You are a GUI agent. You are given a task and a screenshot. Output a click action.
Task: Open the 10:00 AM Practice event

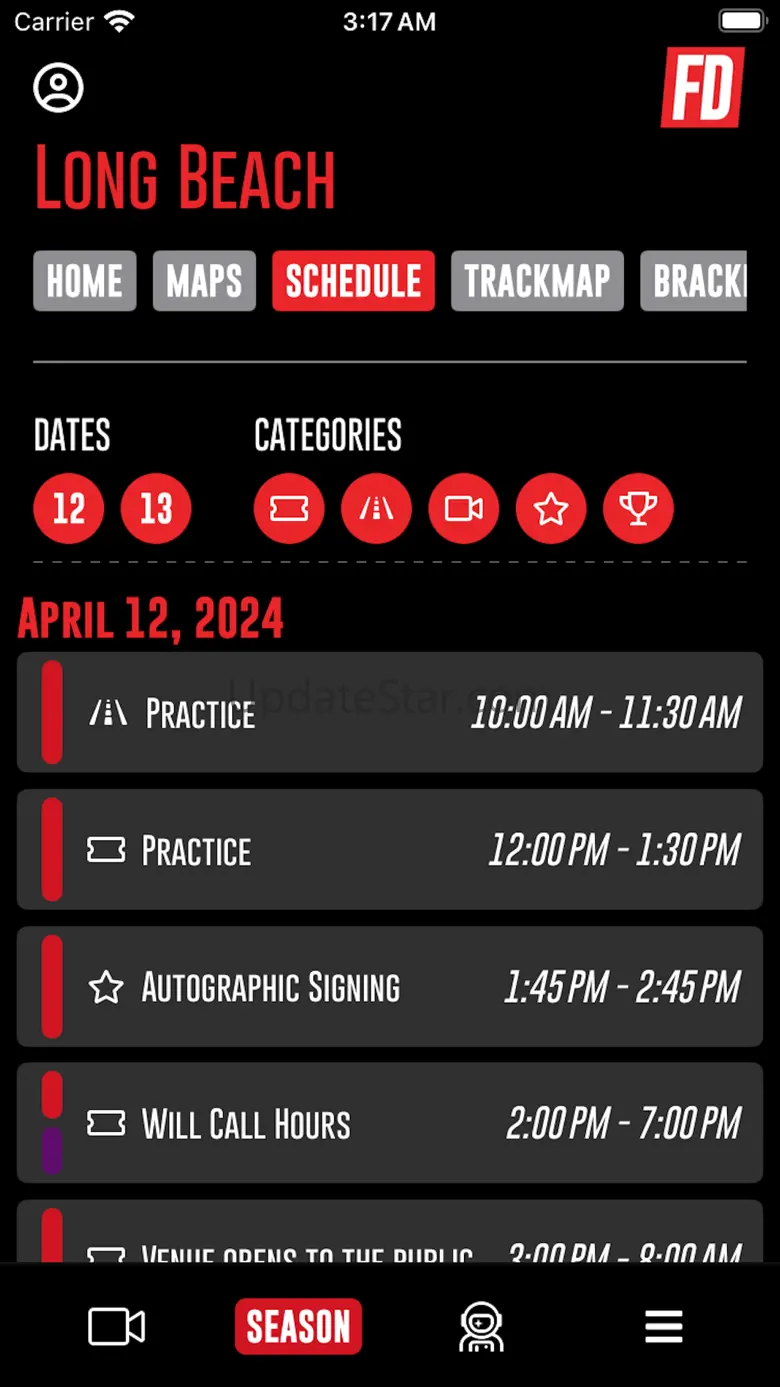[x=390, y=712]
